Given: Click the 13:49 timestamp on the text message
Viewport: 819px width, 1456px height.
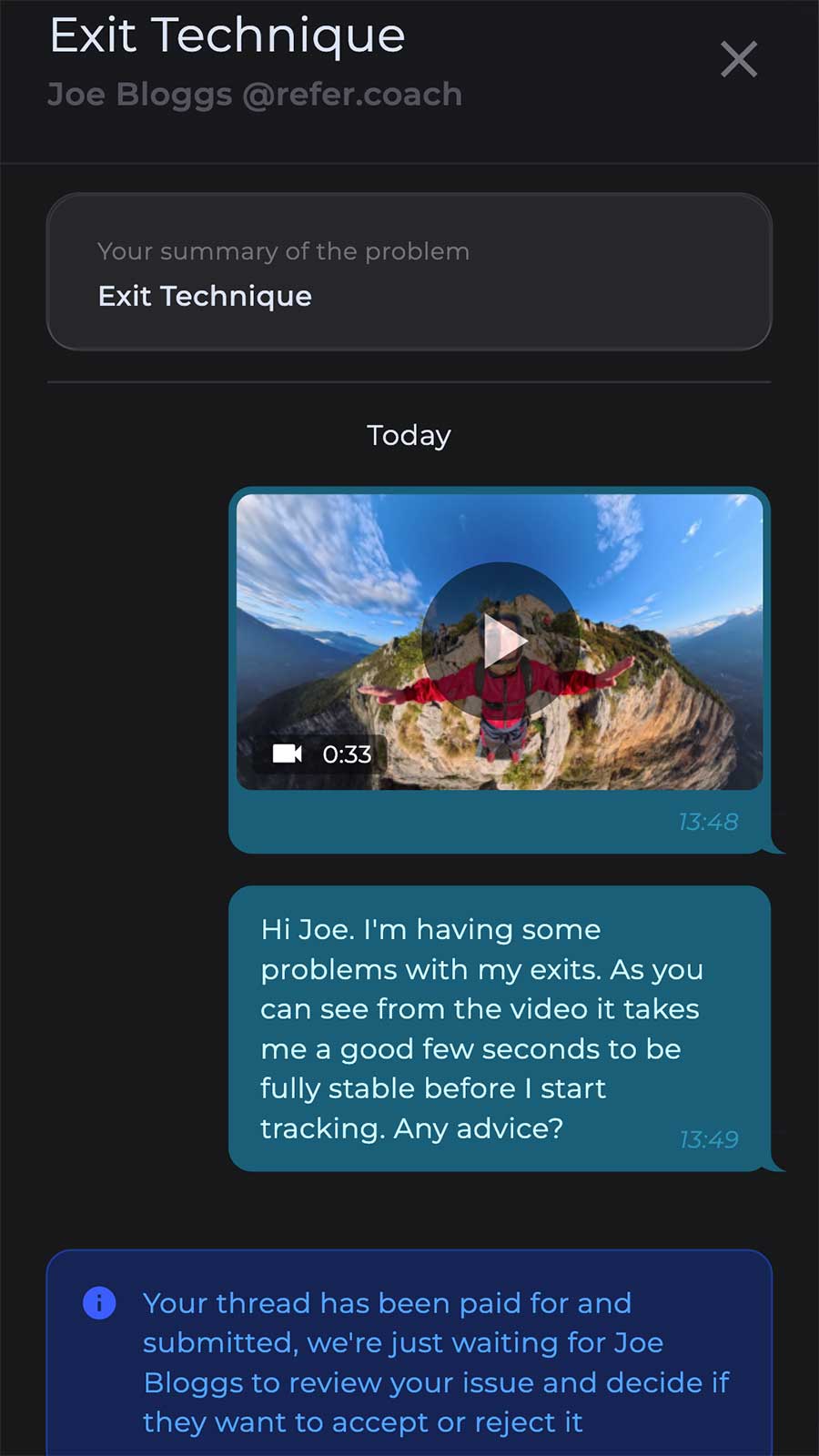Looking at the screenshot, I should point(709,1138).
